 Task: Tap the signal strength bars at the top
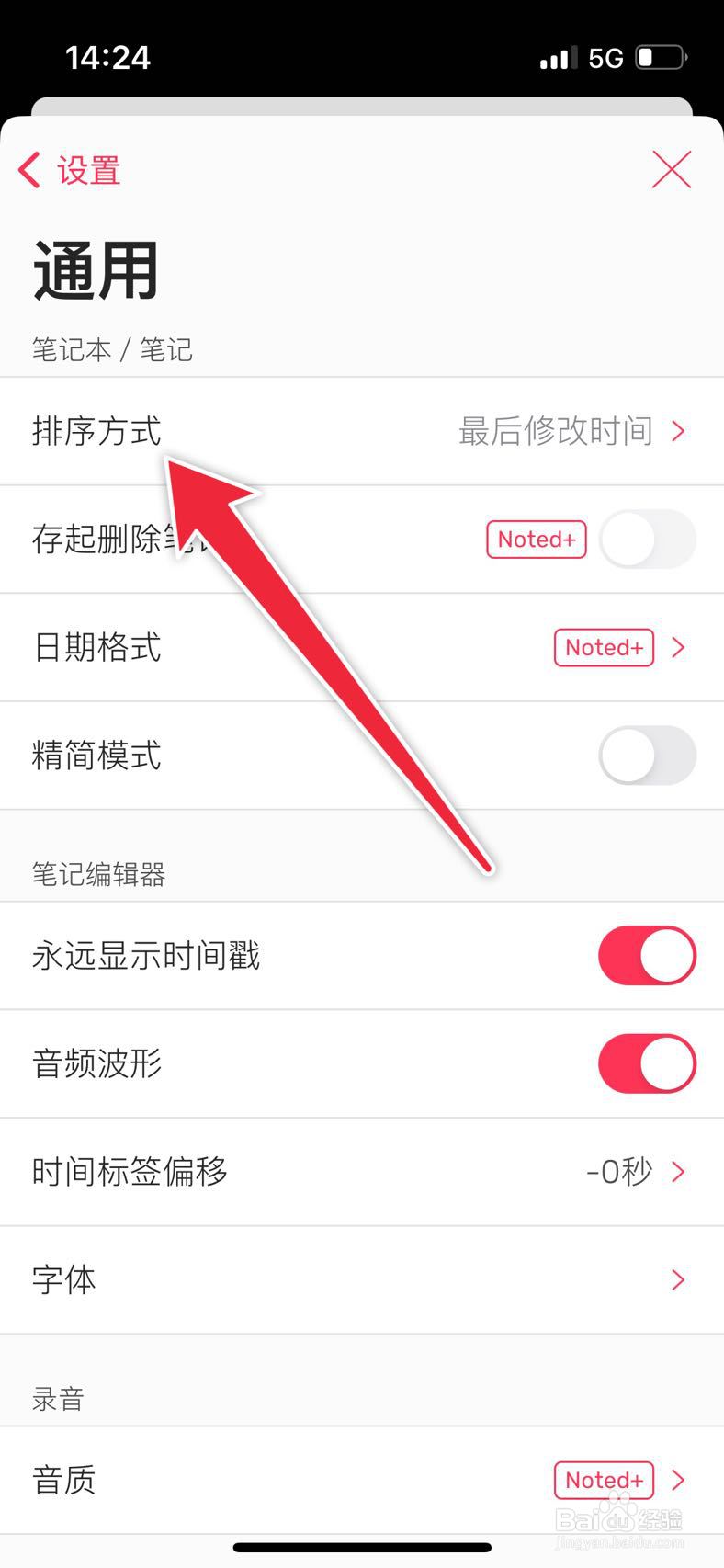[557, 57]
